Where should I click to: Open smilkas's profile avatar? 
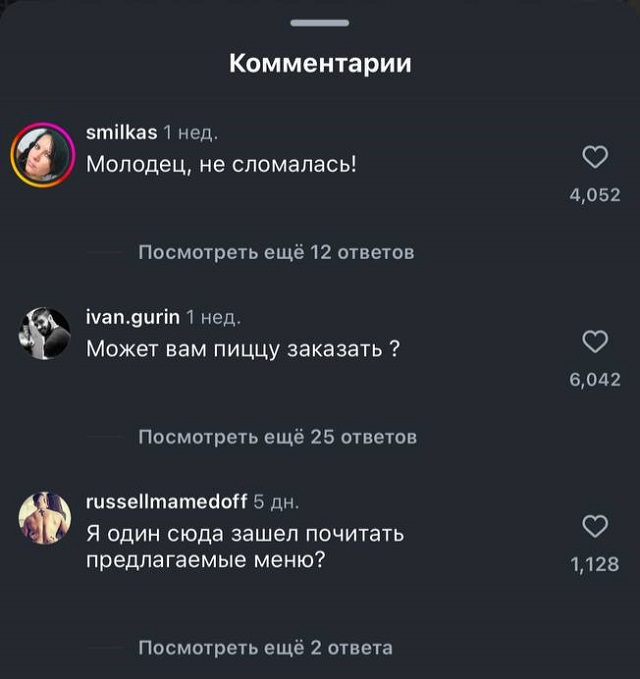[x=43, y=155]
